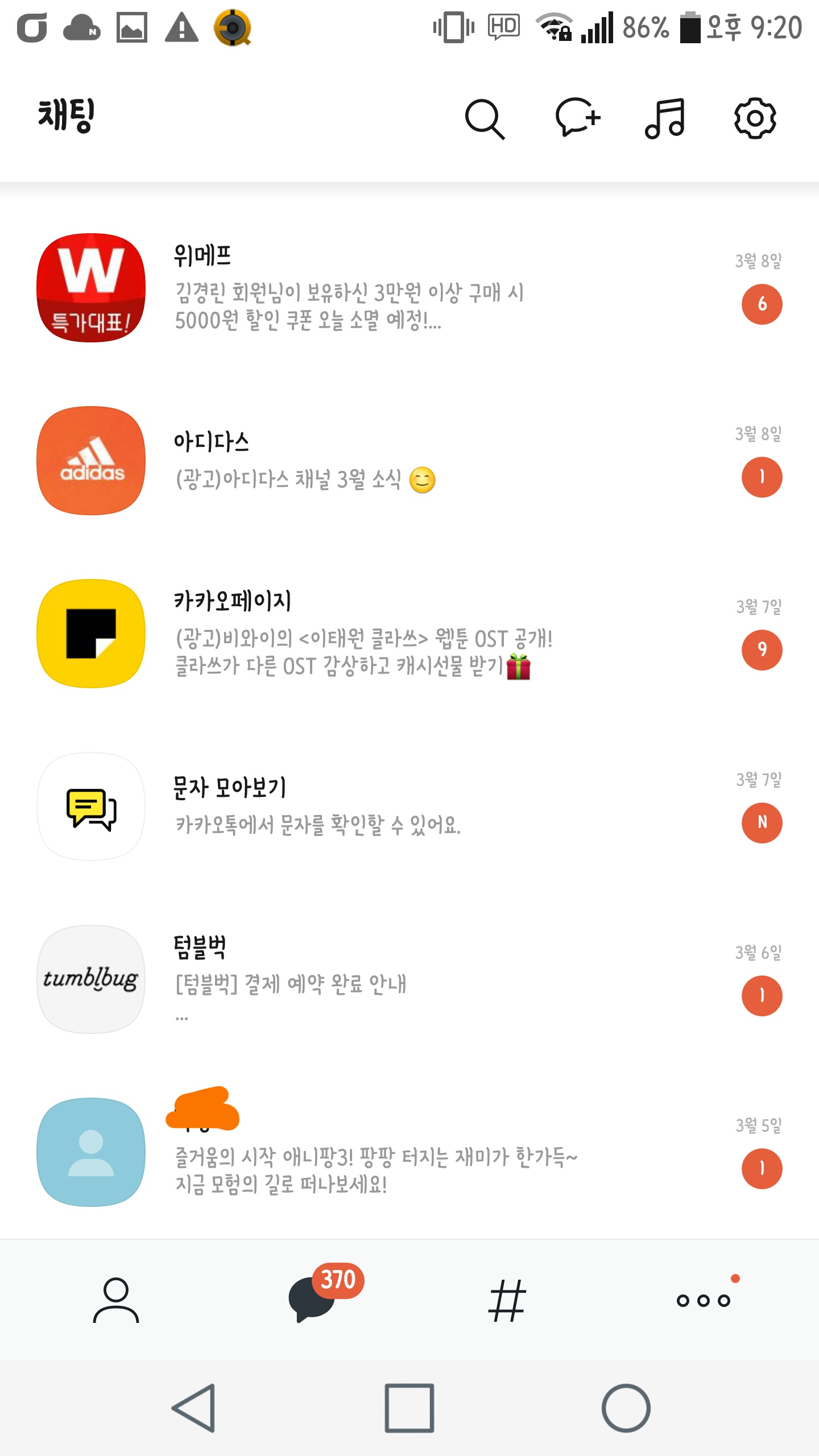Go to the home screen

pyautogui.click(x=626, y=1408)
